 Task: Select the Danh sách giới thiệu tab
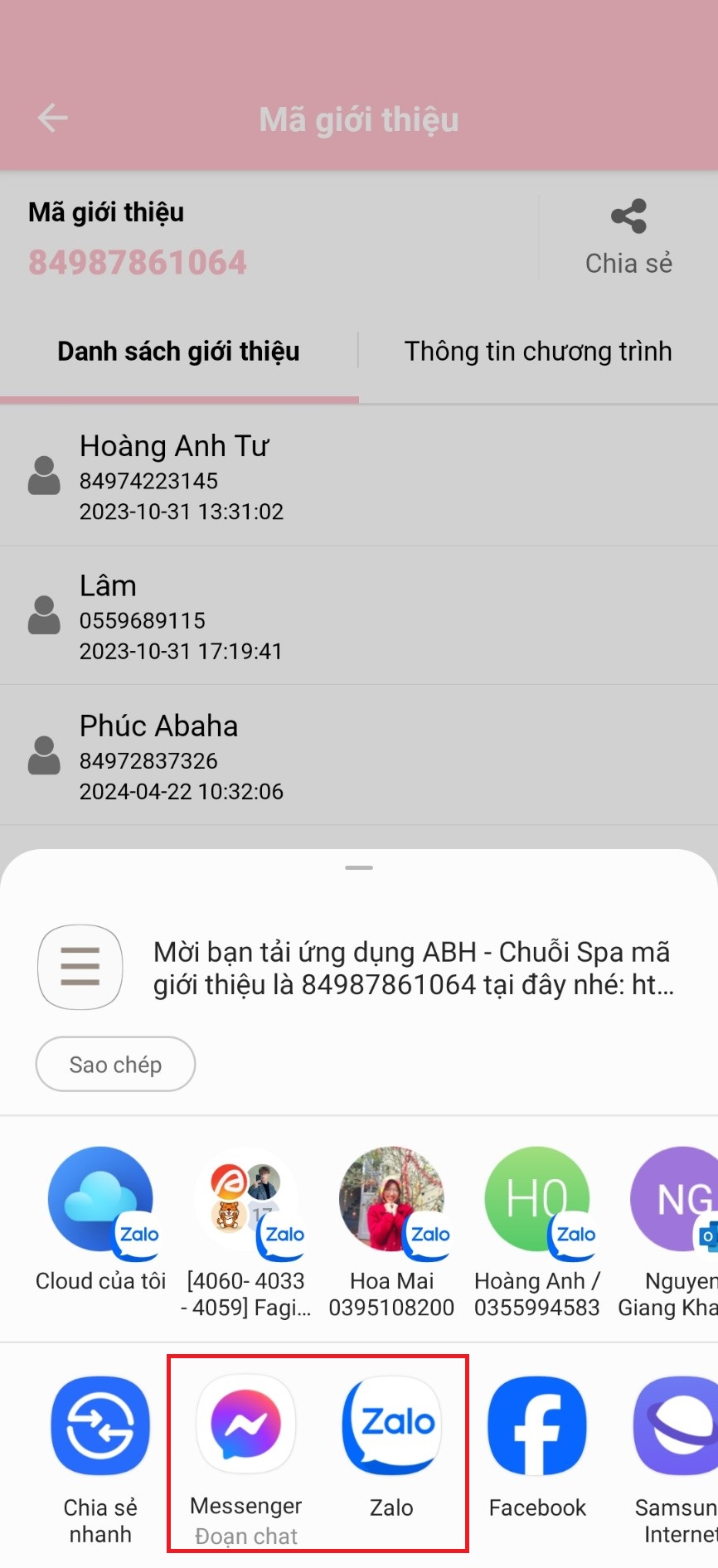178,352
